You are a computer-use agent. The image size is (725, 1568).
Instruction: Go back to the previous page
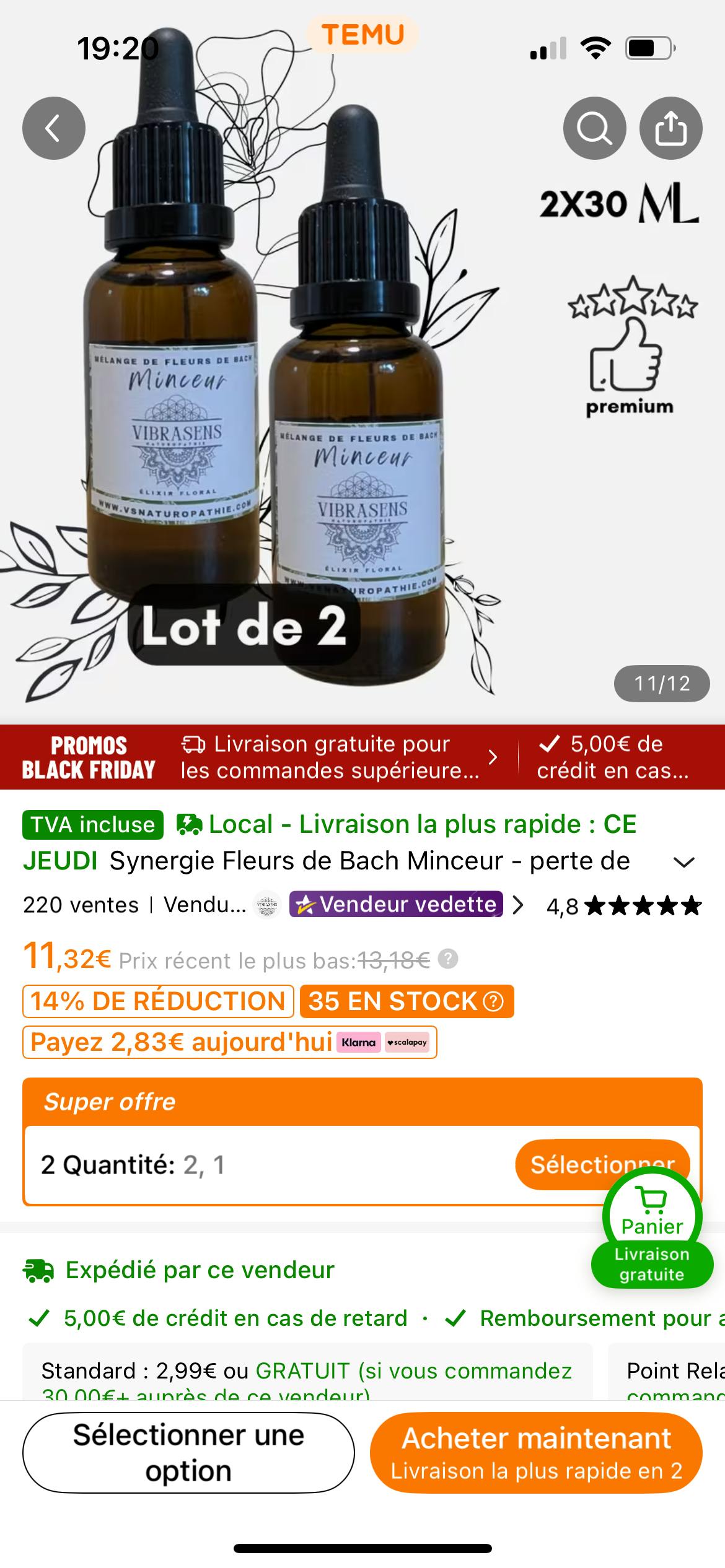(54, 128)
